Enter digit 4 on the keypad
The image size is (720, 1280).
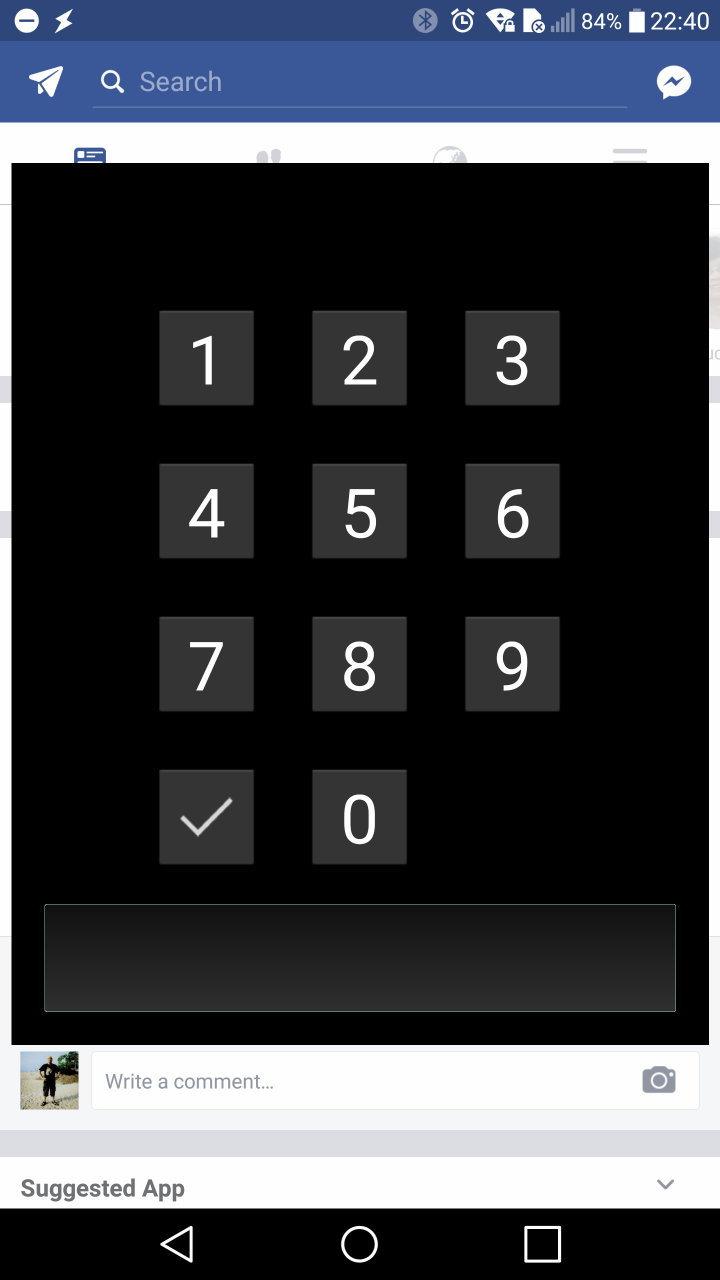(x=206, y=511)
